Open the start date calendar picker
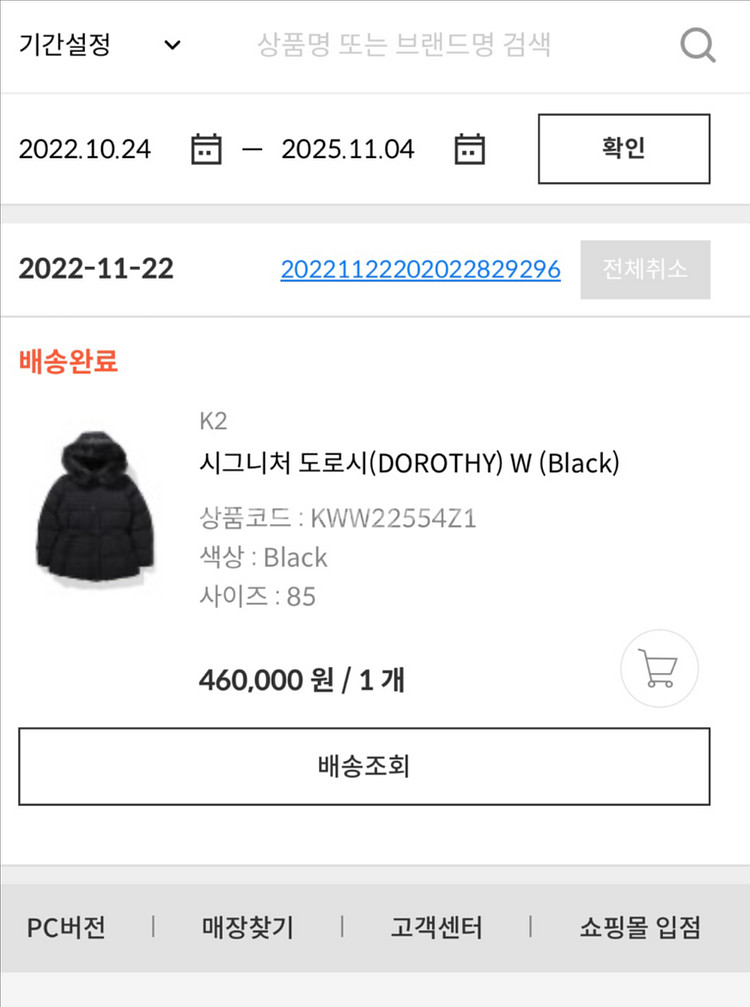 pyautogui.click(x=206, y=149)
